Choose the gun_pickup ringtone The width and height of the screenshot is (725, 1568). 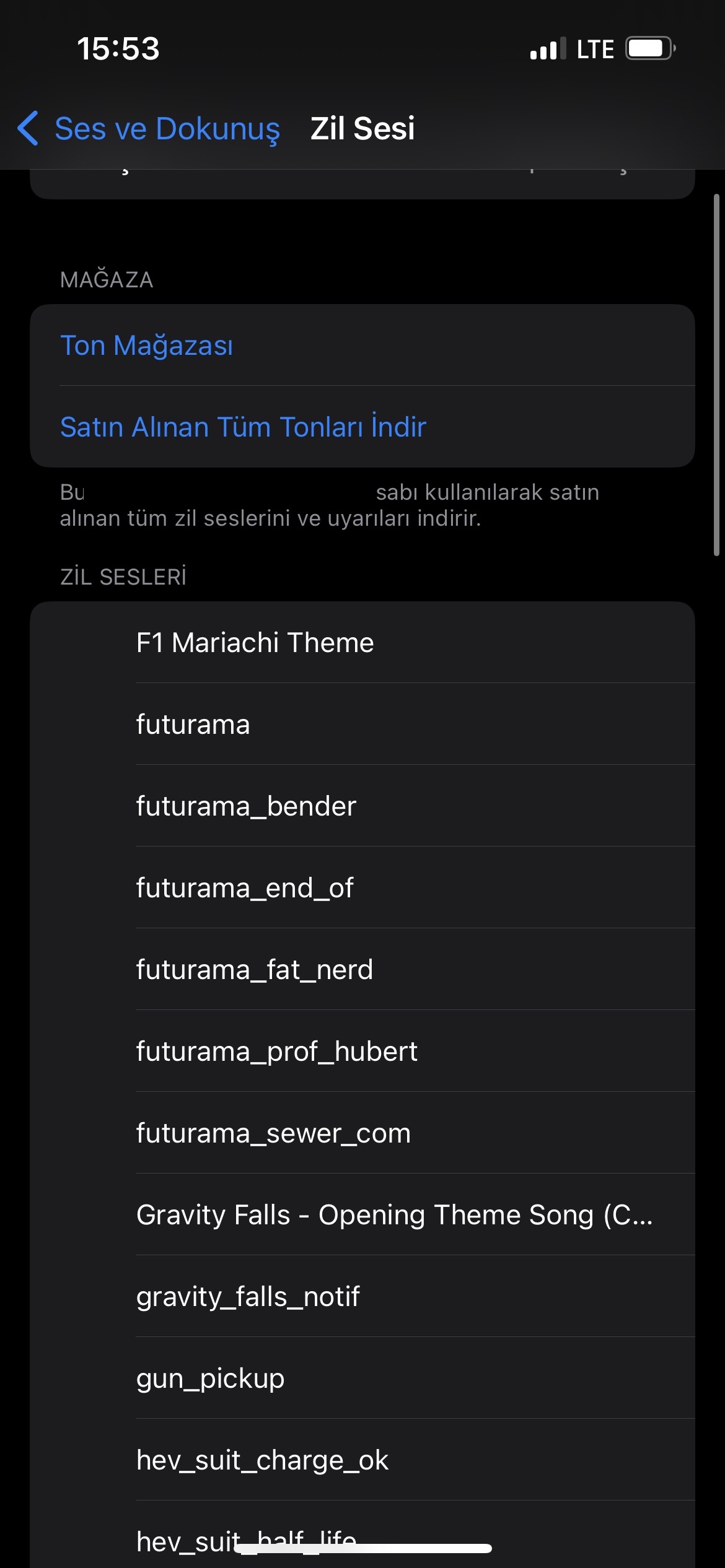[x=362, y=1378]
